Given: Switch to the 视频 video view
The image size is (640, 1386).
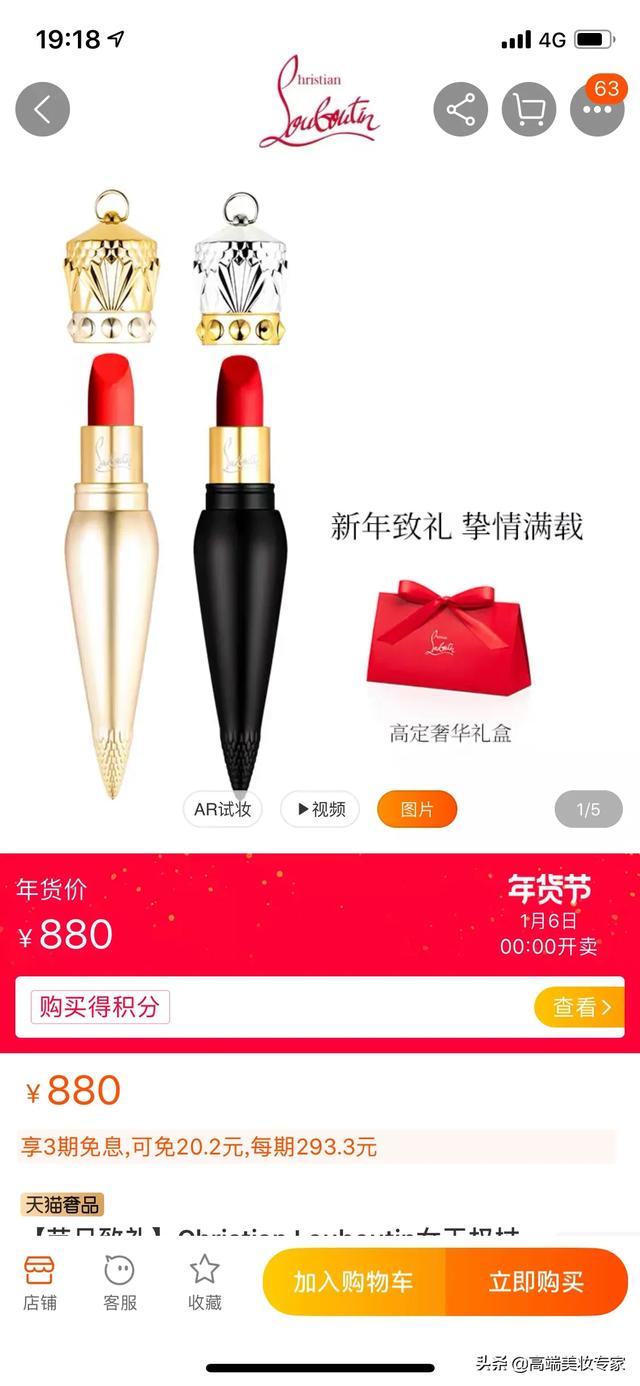Looking at the screenshot, I should click(320, 809).
